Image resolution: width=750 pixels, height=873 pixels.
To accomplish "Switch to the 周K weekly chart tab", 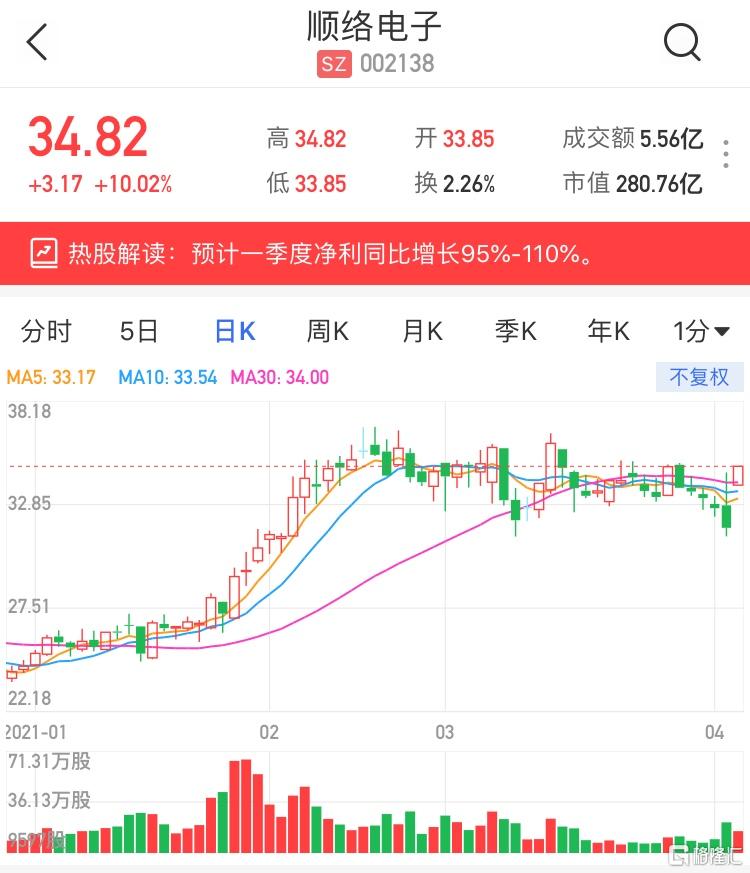I will [x=327, y=331].
